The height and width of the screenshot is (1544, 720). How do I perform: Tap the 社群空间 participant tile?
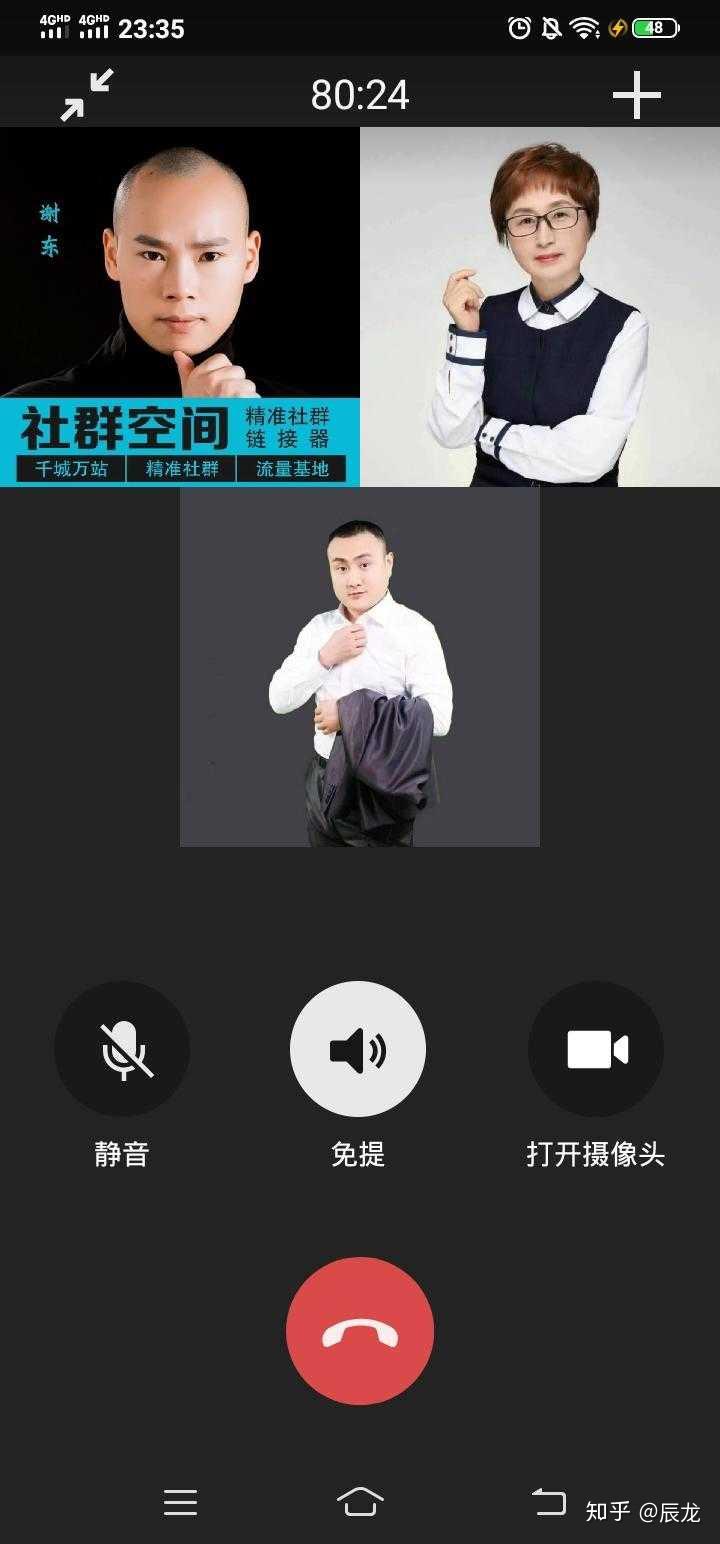[180, 307]
